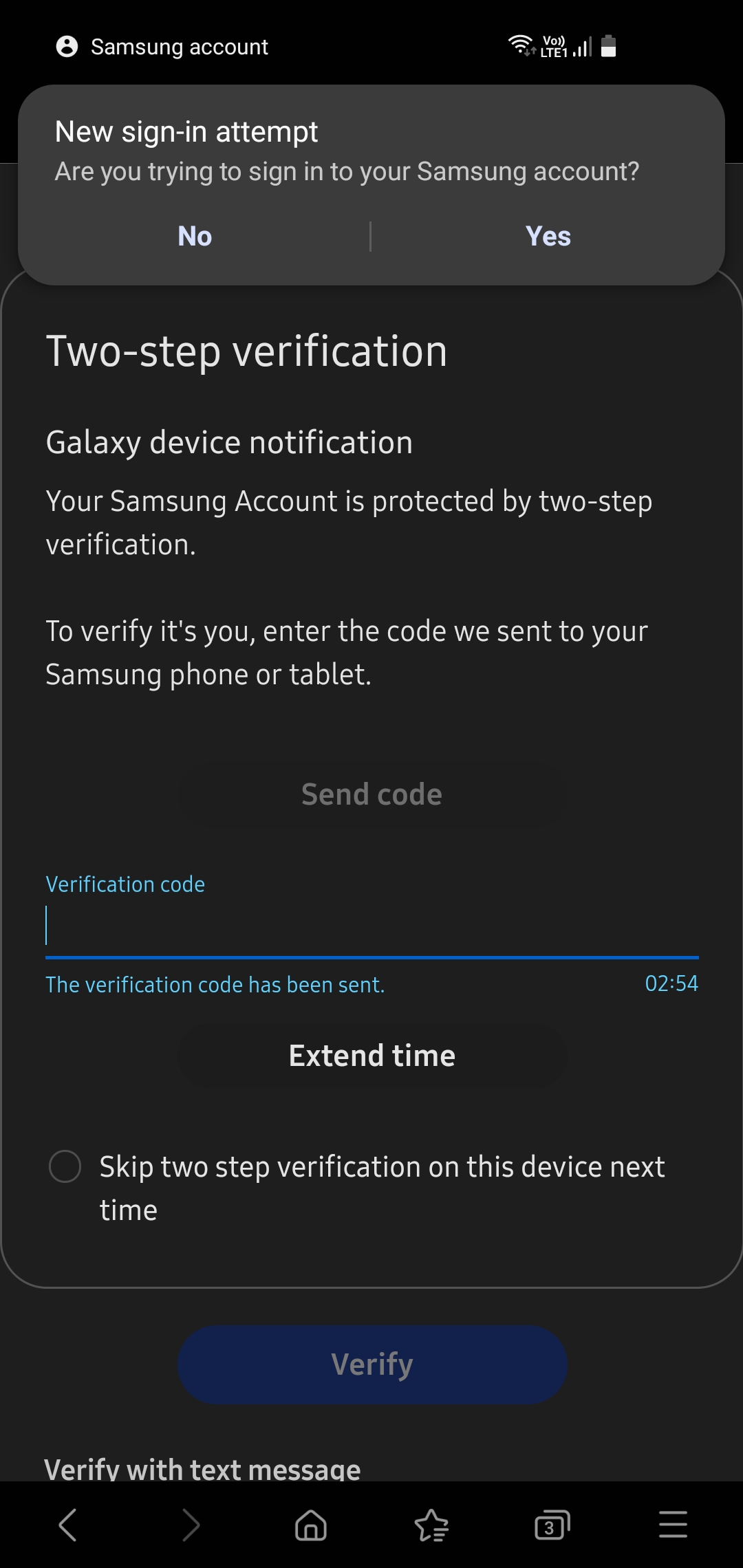The width and height of the screenshot is (743, 1568).
Task: Tap the 02:54 countdown timer
Action: tap(672, 984)
